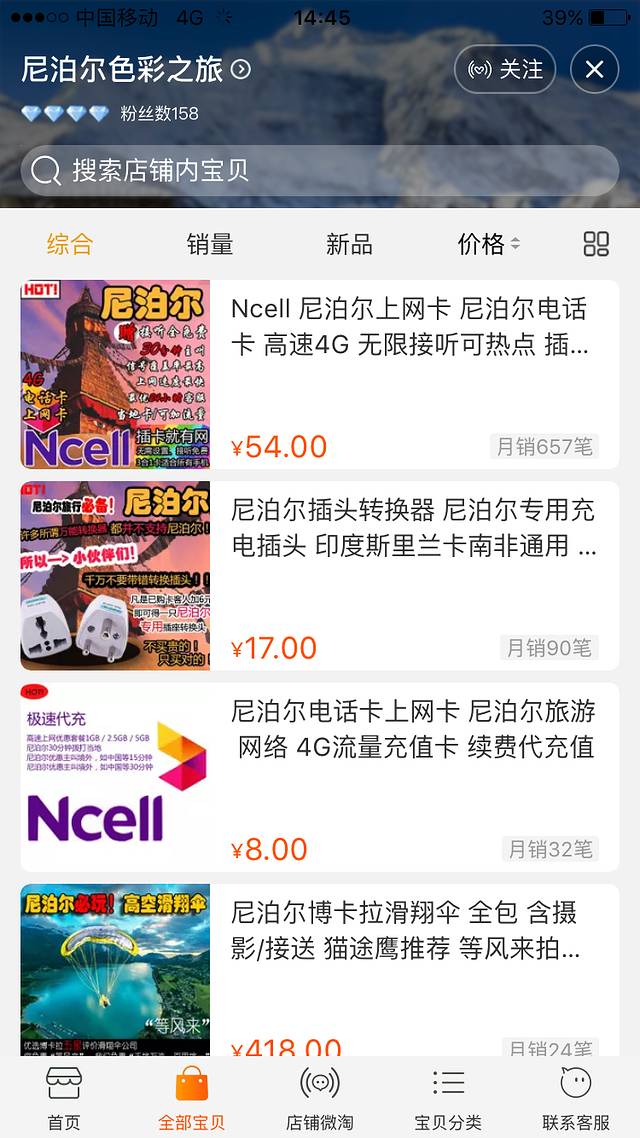Close the shop page with the X button

[x=594, y=69]
